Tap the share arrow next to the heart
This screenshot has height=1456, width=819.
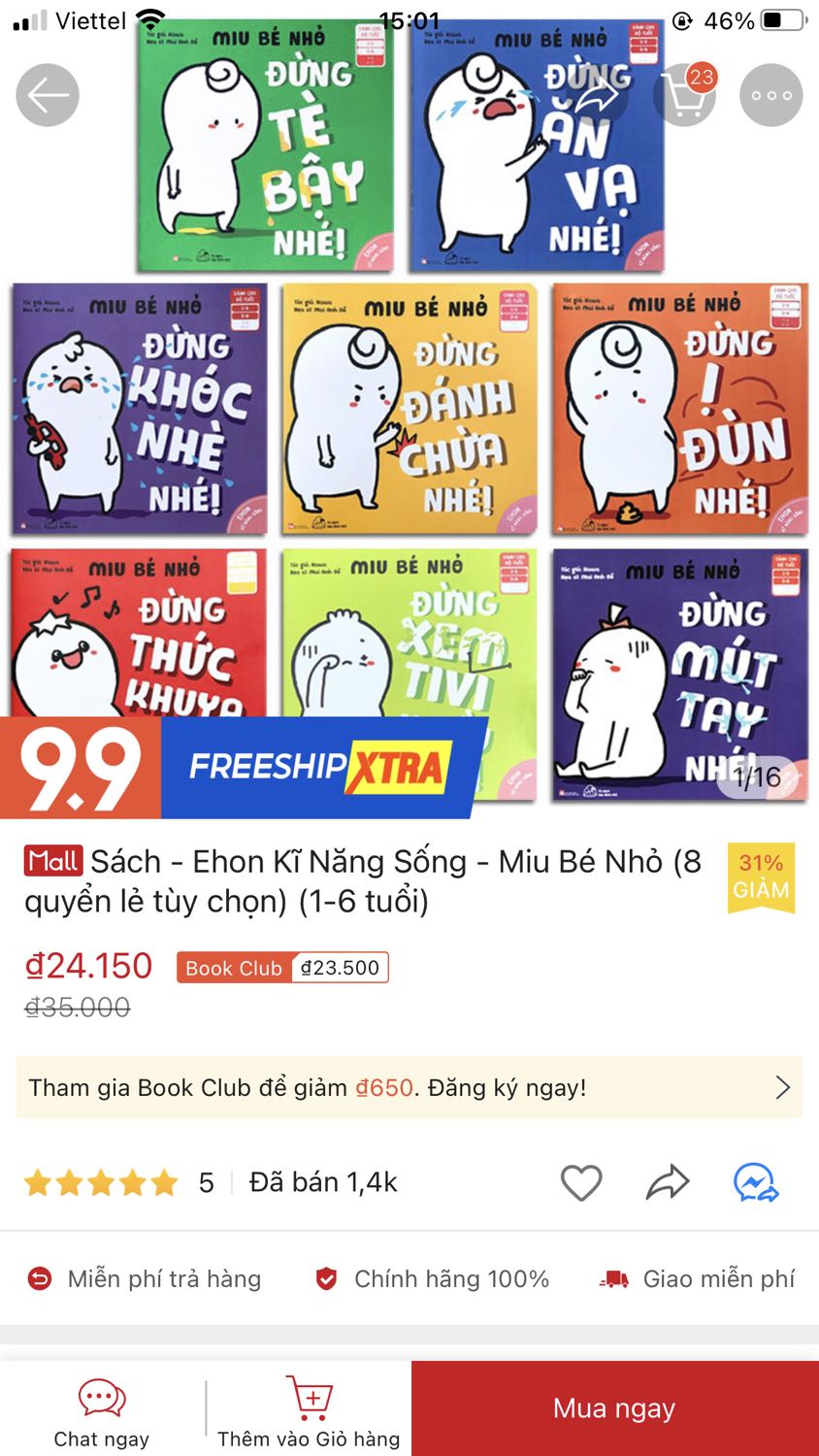pyautogui.click(x=667, y=1182)
